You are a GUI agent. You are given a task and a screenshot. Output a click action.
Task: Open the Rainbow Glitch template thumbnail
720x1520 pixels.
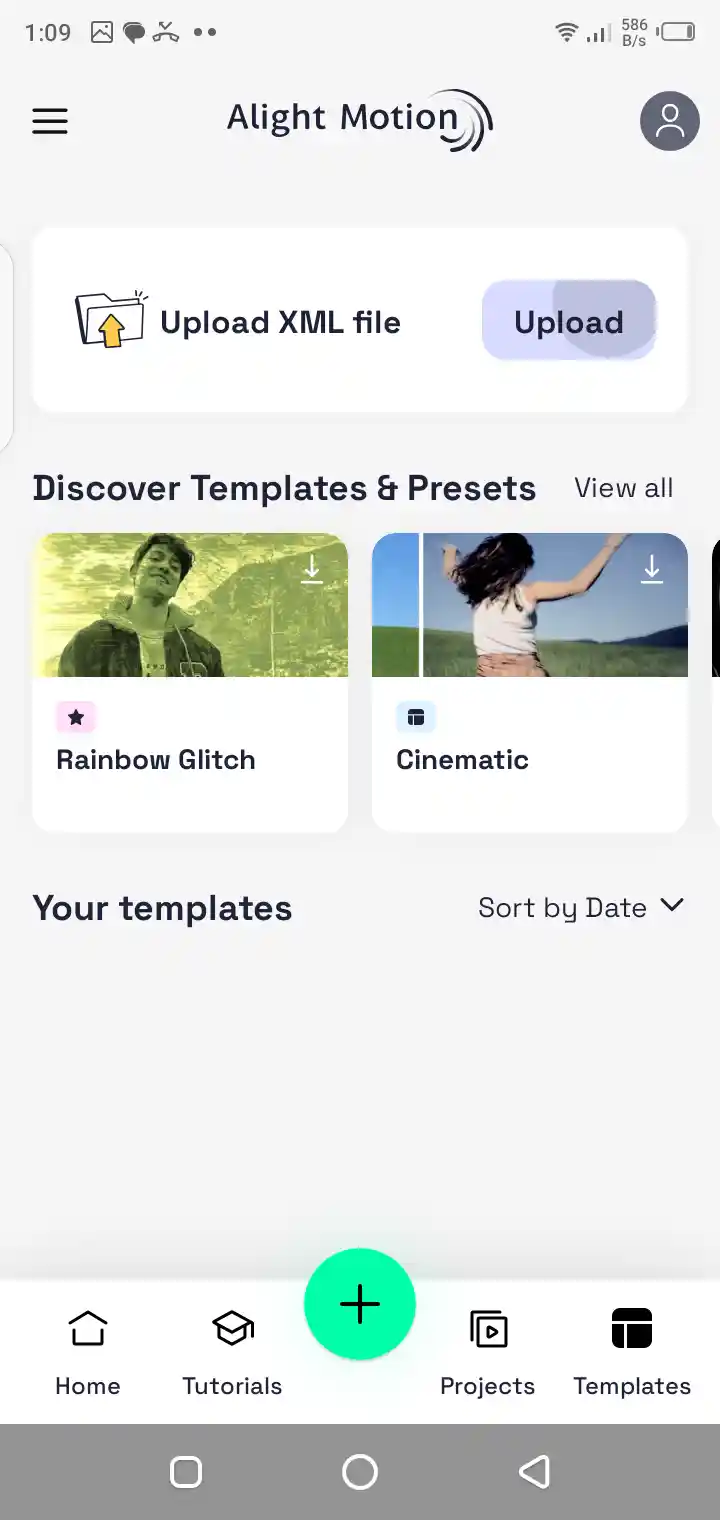click(190, 605)
